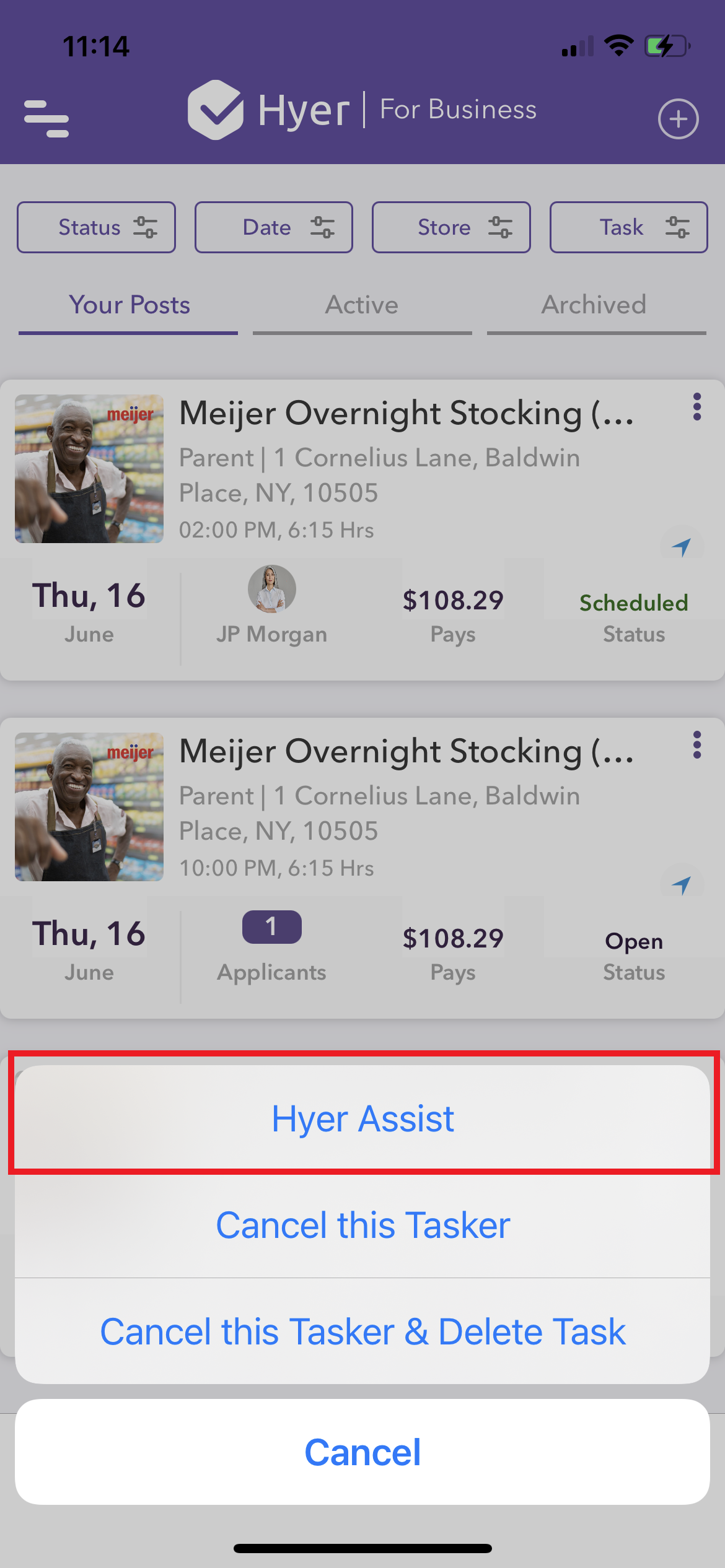Dismiss the action sheet with Cancel
The height and width of the screenshot is (1568, 725).
point(362,1452)
